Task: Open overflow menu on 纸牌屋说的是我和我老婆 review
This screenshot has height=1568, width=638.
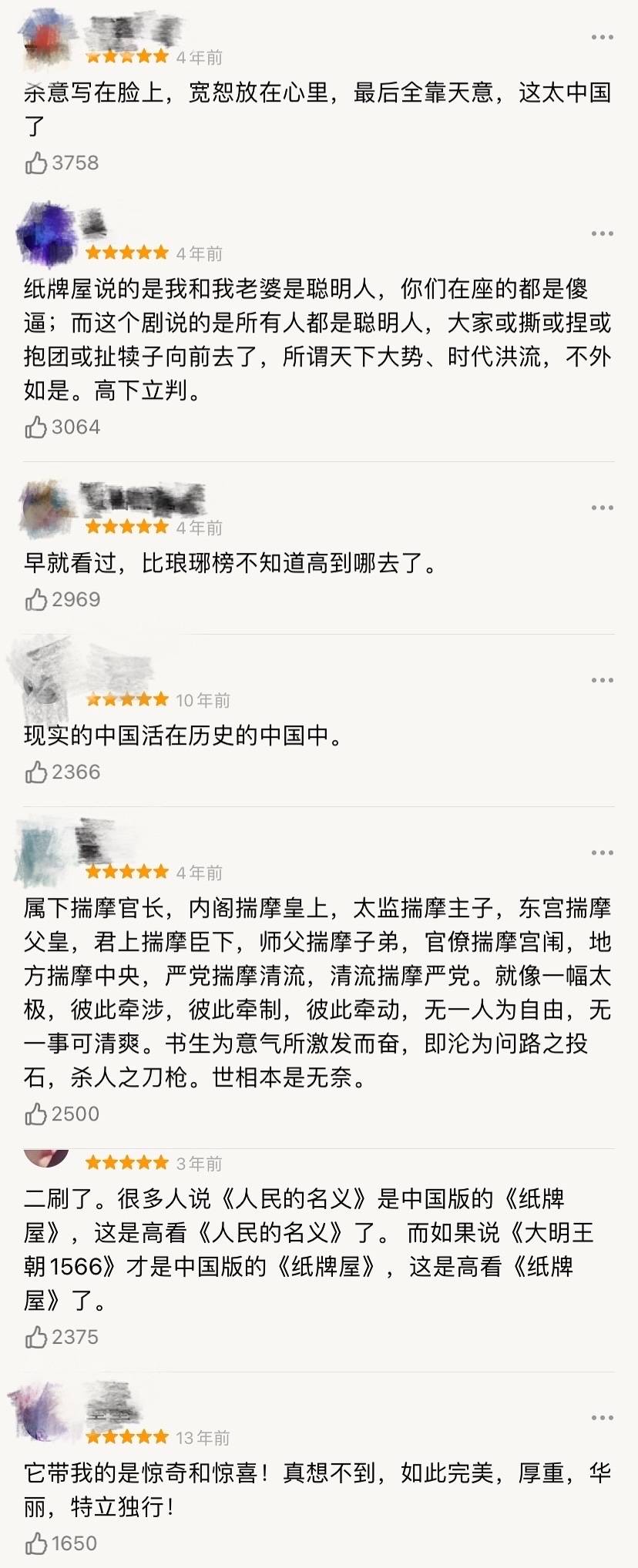Action: (x=602, y=233)
